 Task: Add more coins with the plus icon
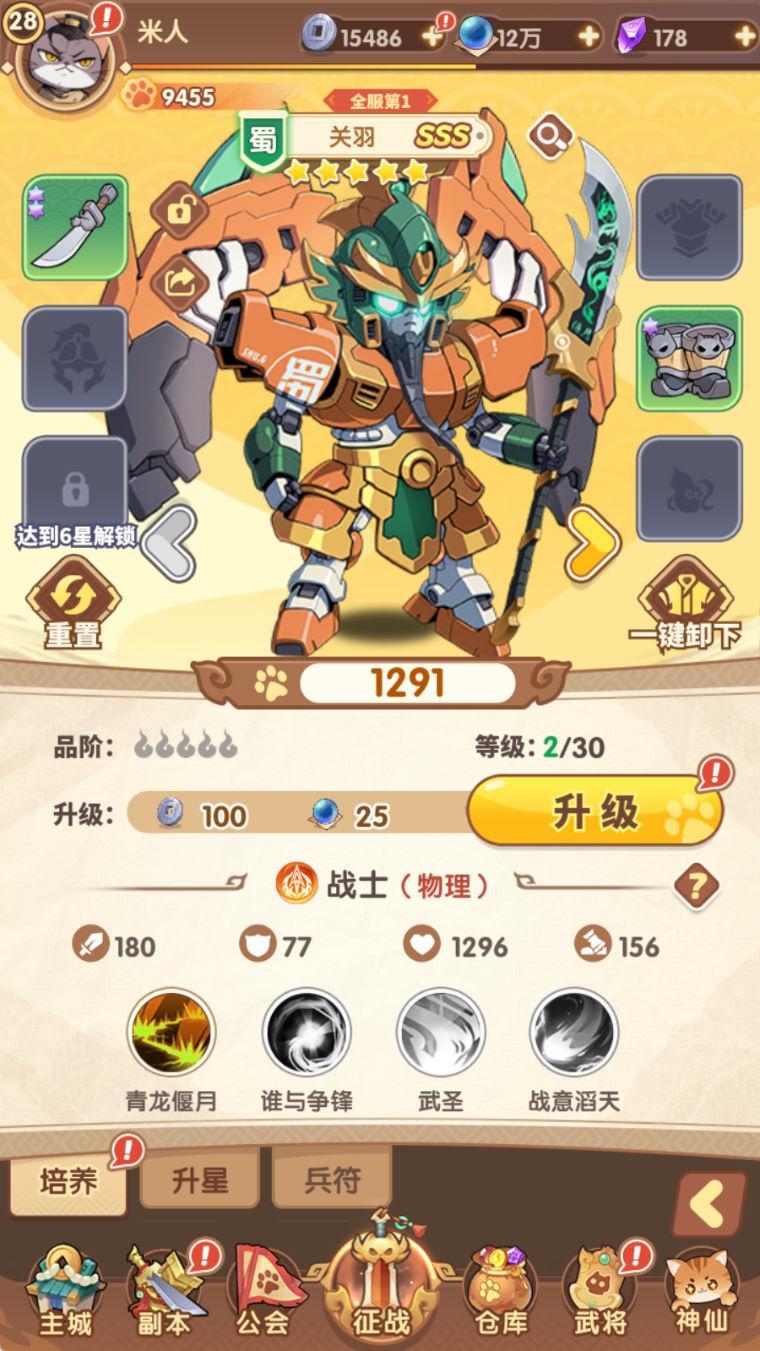(433, 37)
